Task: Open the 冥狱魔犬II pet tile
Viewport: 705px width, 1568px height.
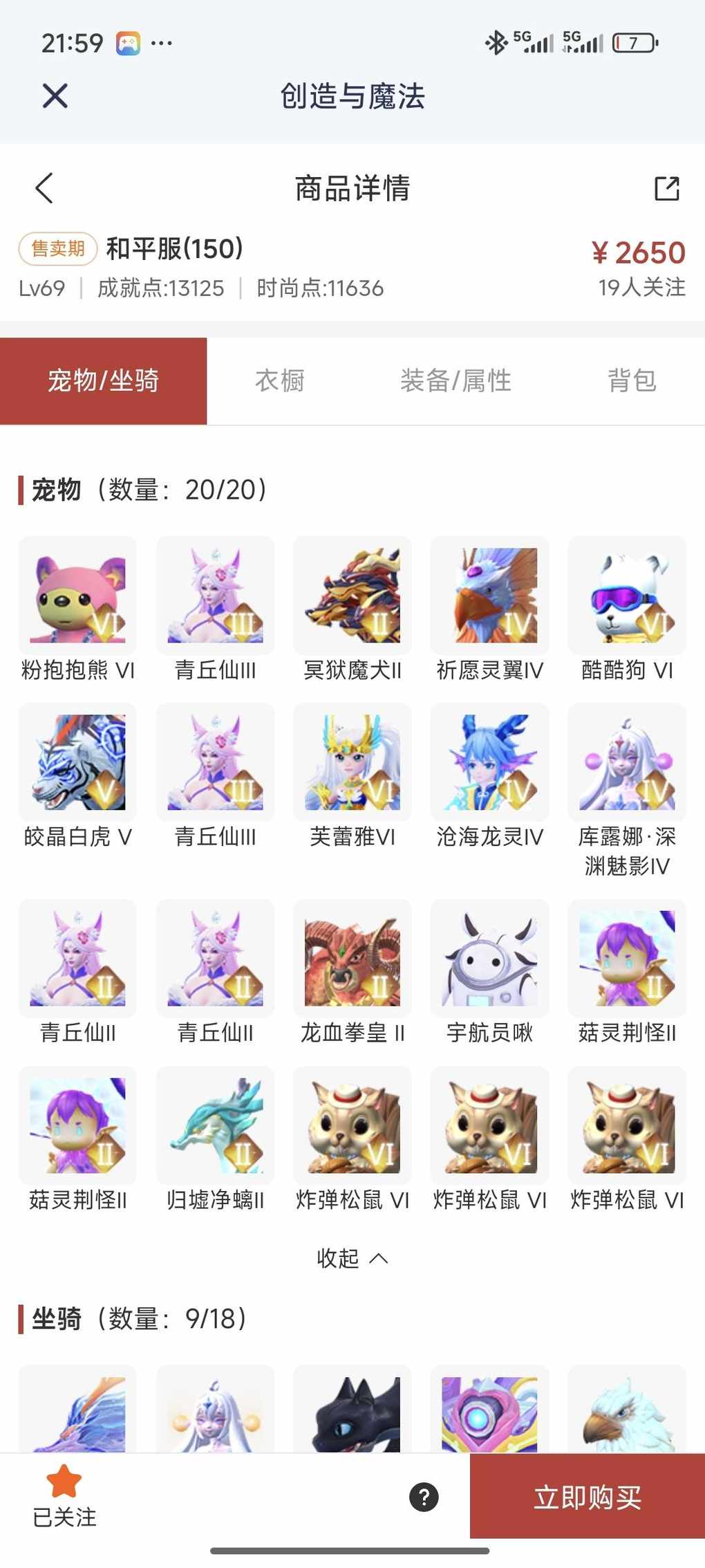Action: coord(352,596)
